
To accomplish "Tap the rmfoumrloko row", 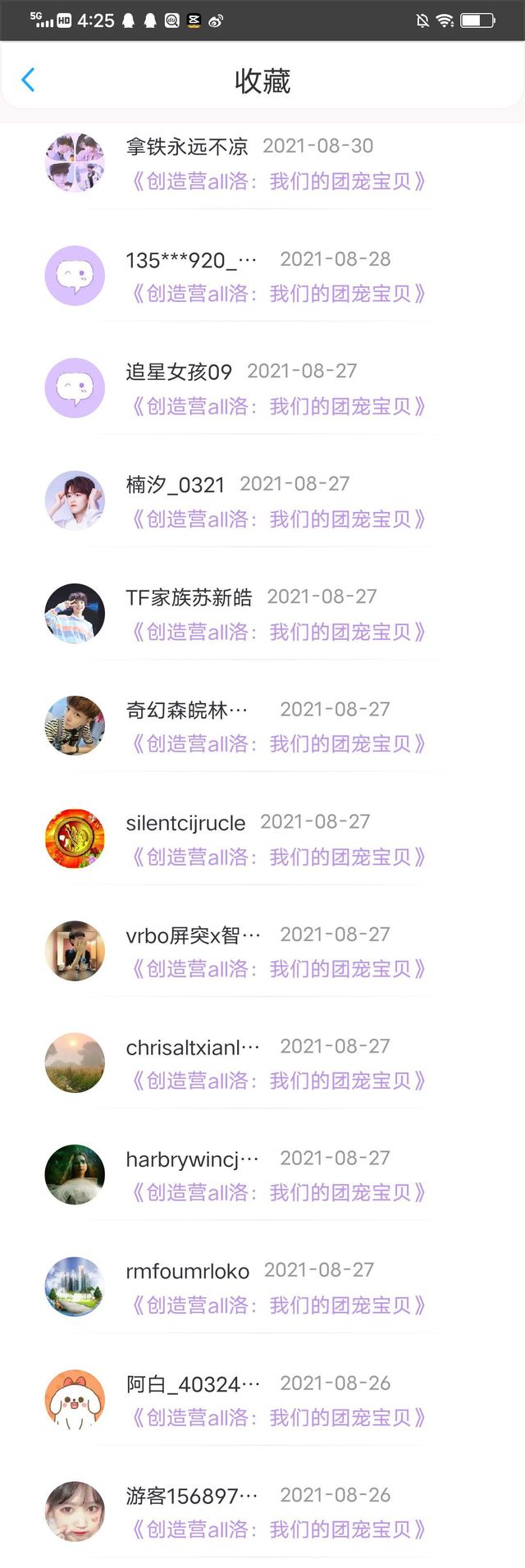I will pos(262,1287).
